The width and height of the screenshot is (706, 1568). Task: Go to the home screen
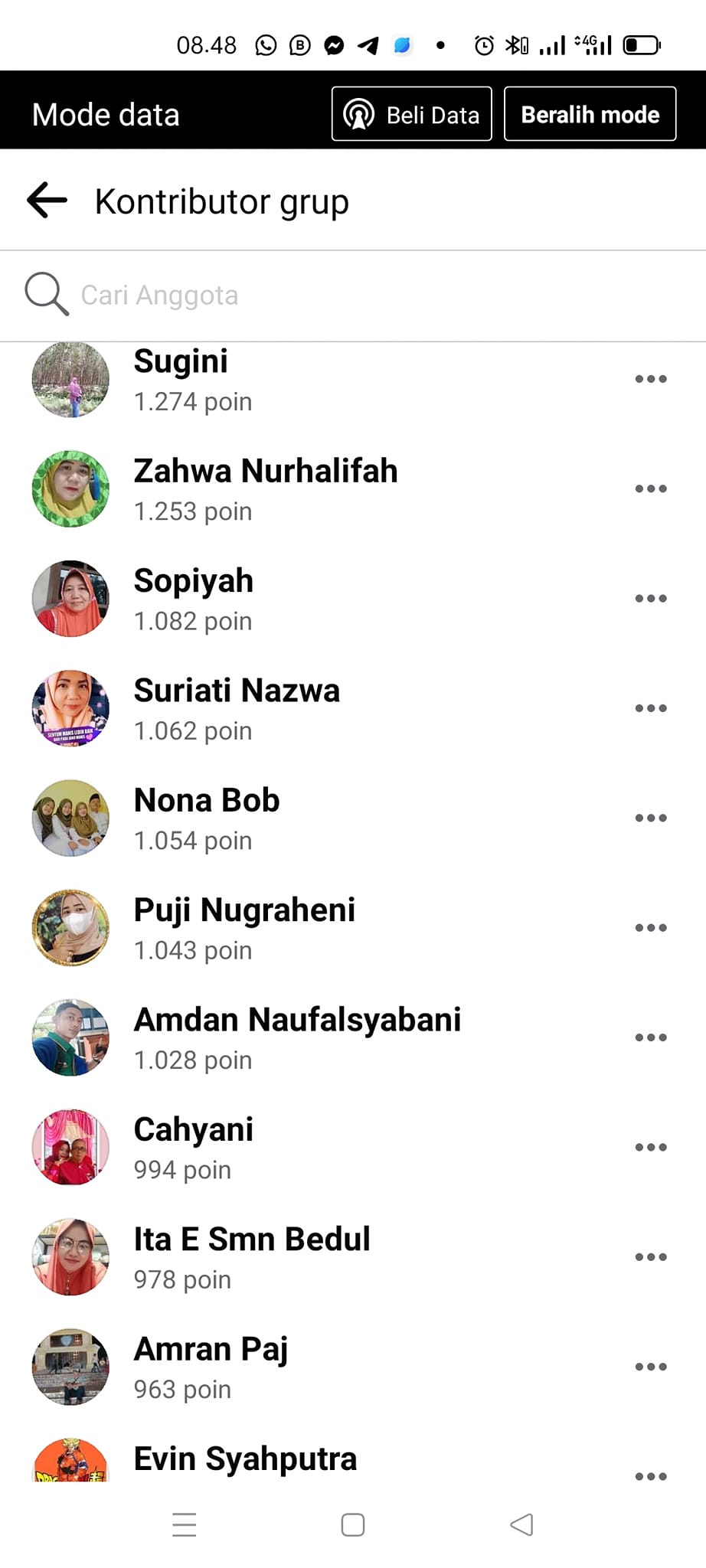(x=353, y=1524)
